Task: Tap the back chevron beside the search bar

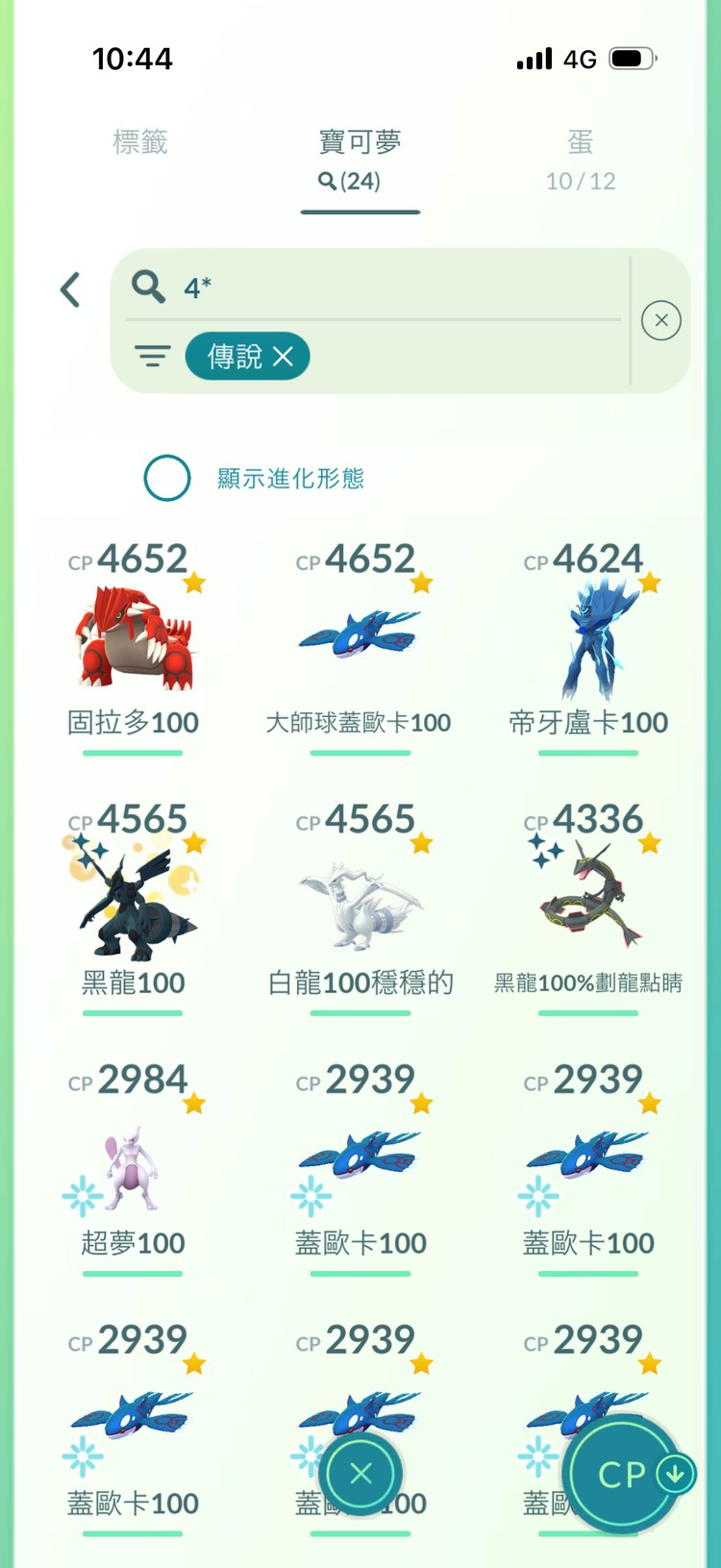Action: [x=69, y=288]
